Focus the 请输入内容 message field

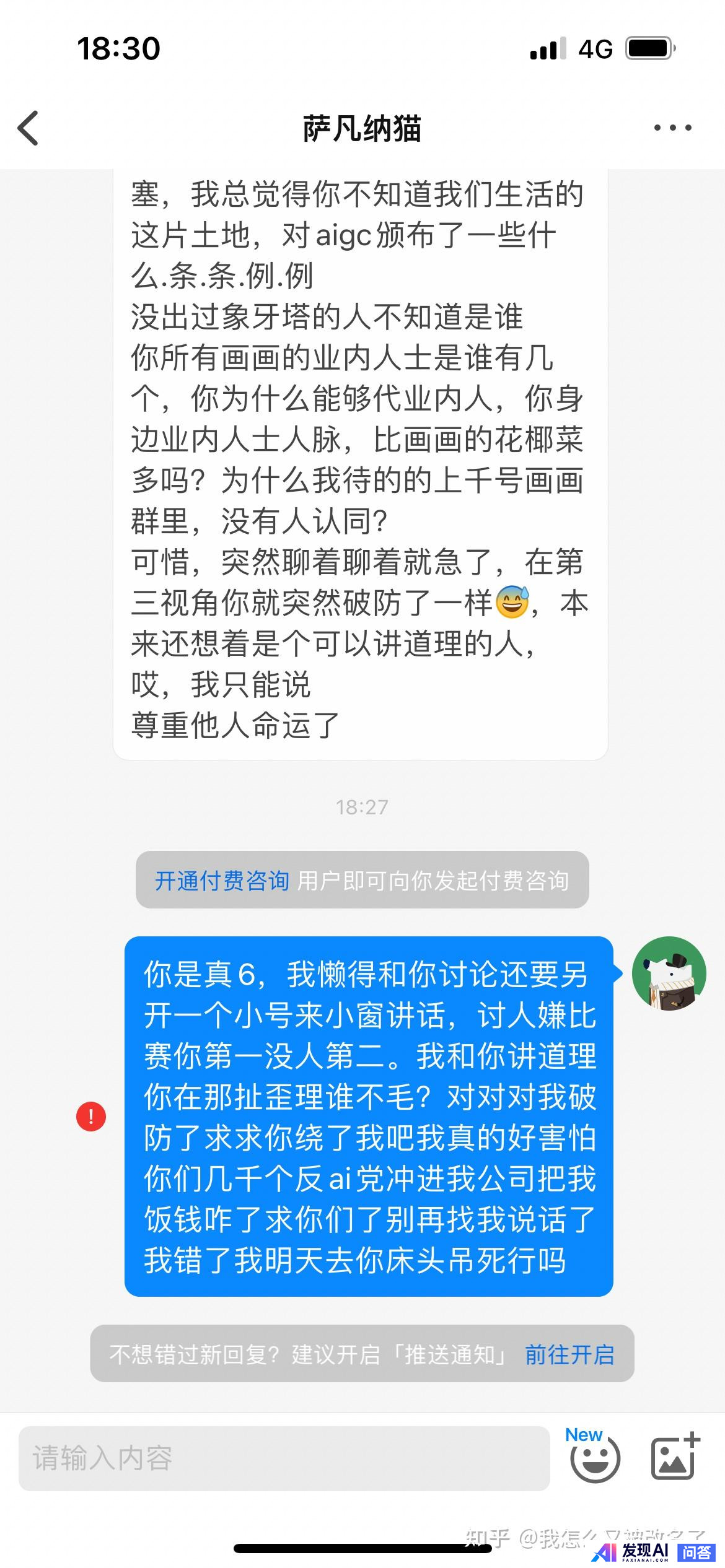click(284, 1458)
